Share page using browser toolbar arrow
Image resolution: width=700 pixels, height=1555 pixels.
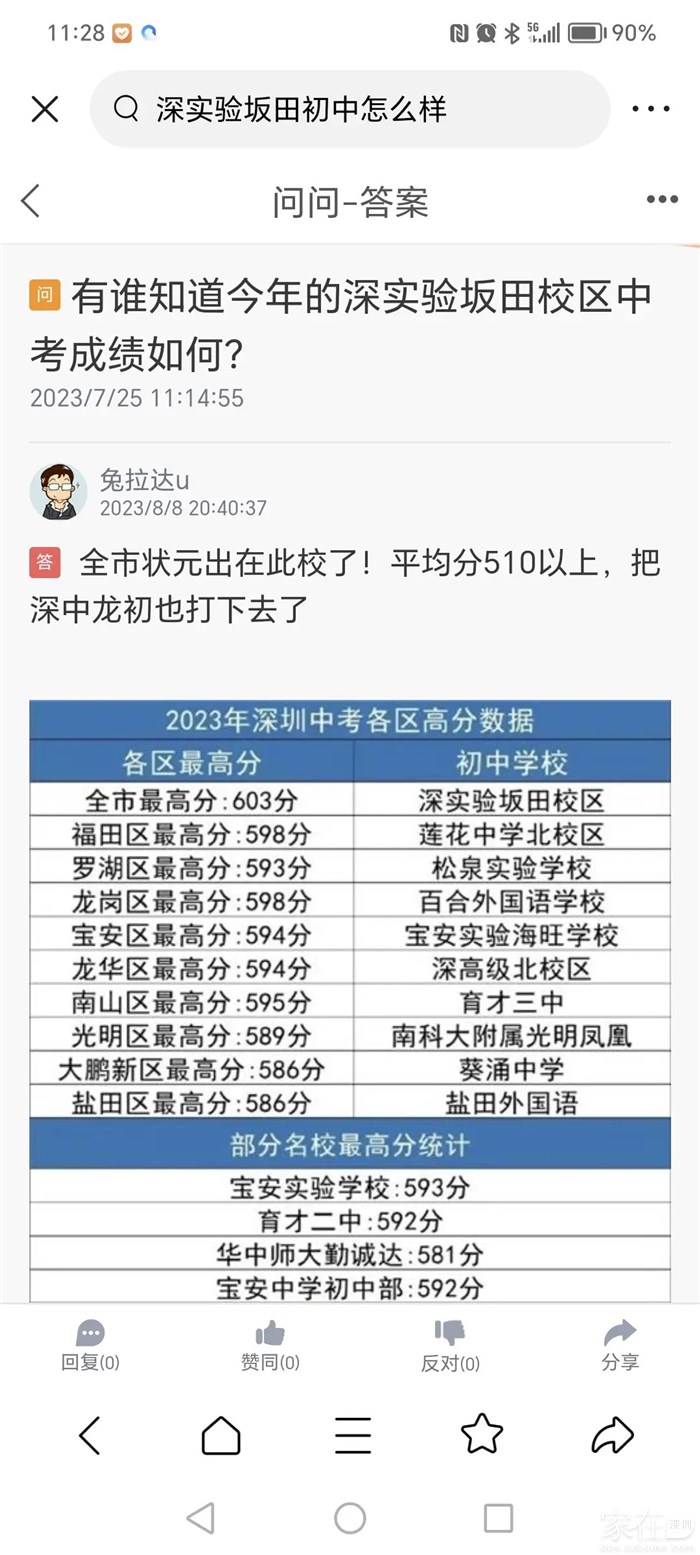(x=613, y=1435)
